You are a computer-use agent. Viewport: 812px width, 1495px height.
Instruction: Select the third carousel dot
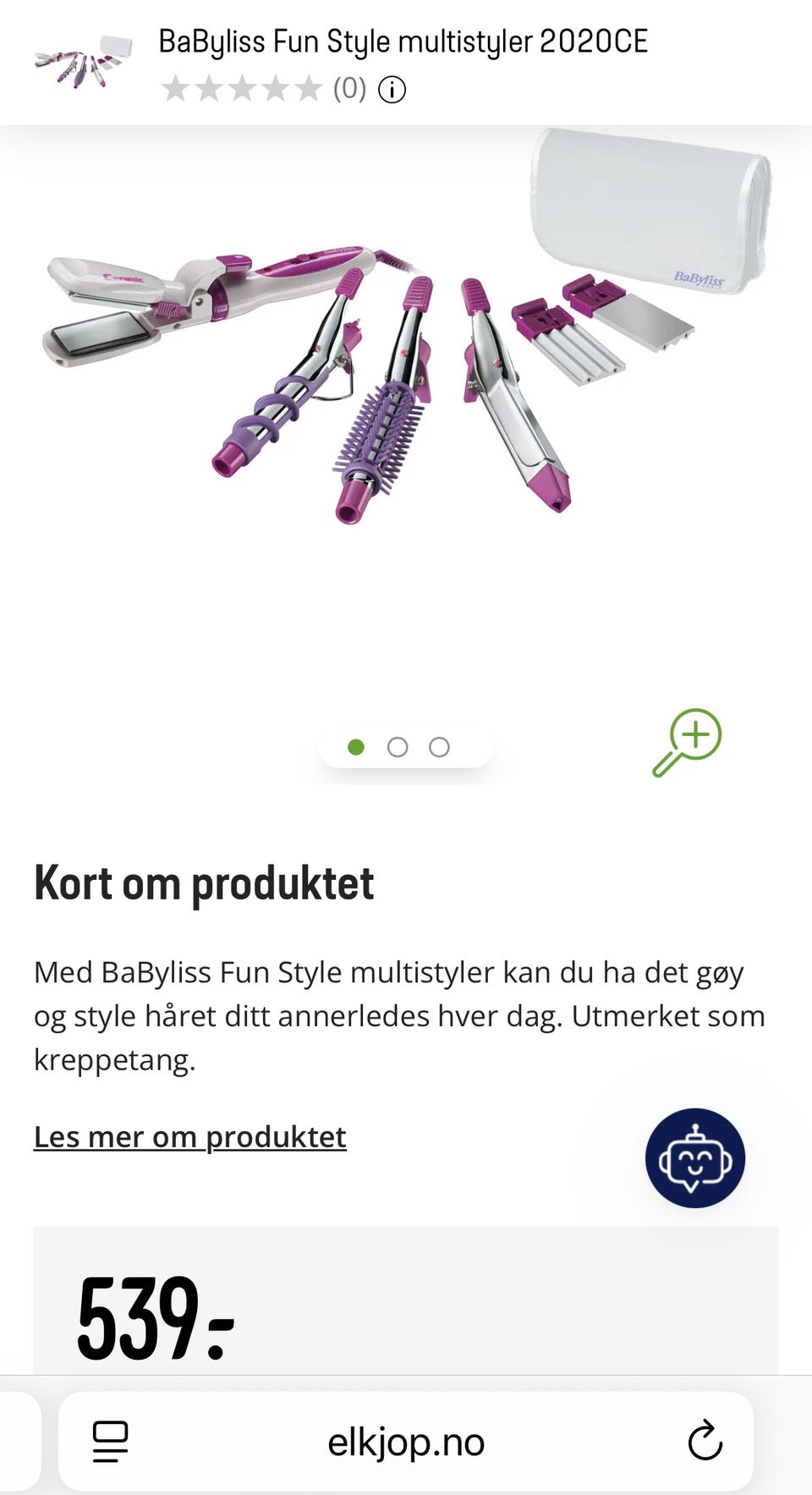[439, 747]
